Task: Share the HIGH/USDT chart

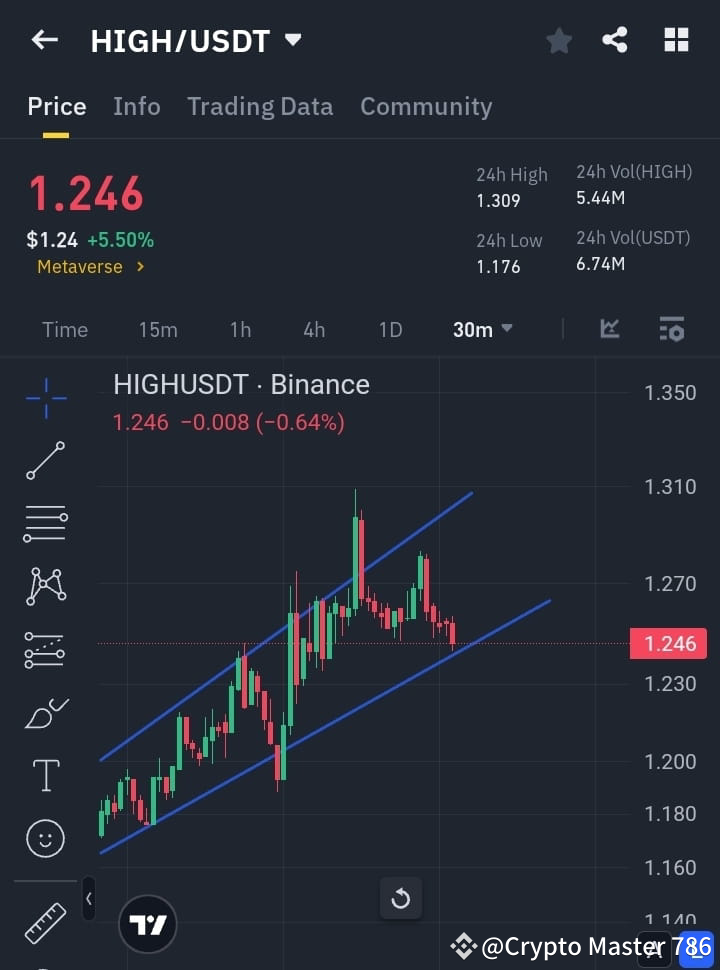Action: pos(615,40)
